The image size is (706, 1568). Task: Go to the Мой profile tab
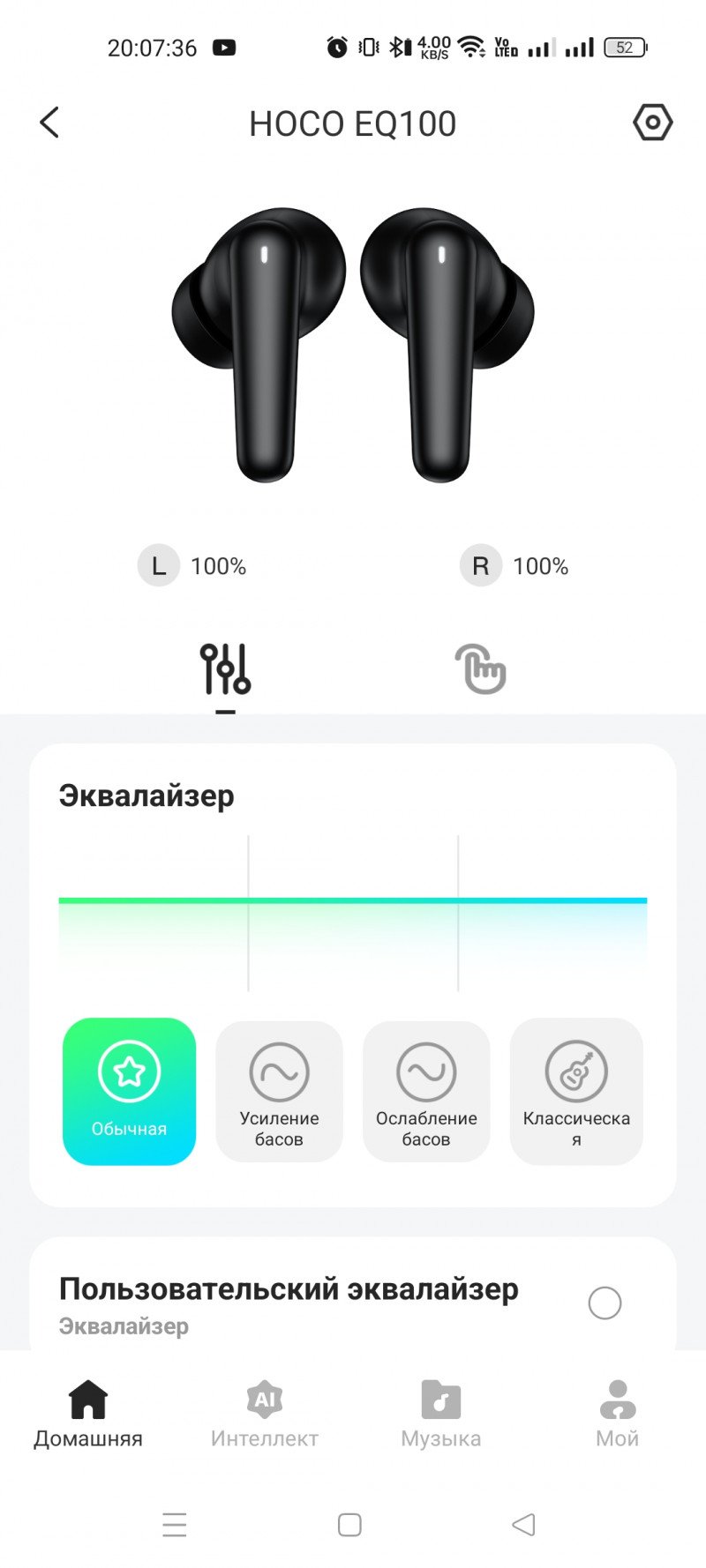617,1414
